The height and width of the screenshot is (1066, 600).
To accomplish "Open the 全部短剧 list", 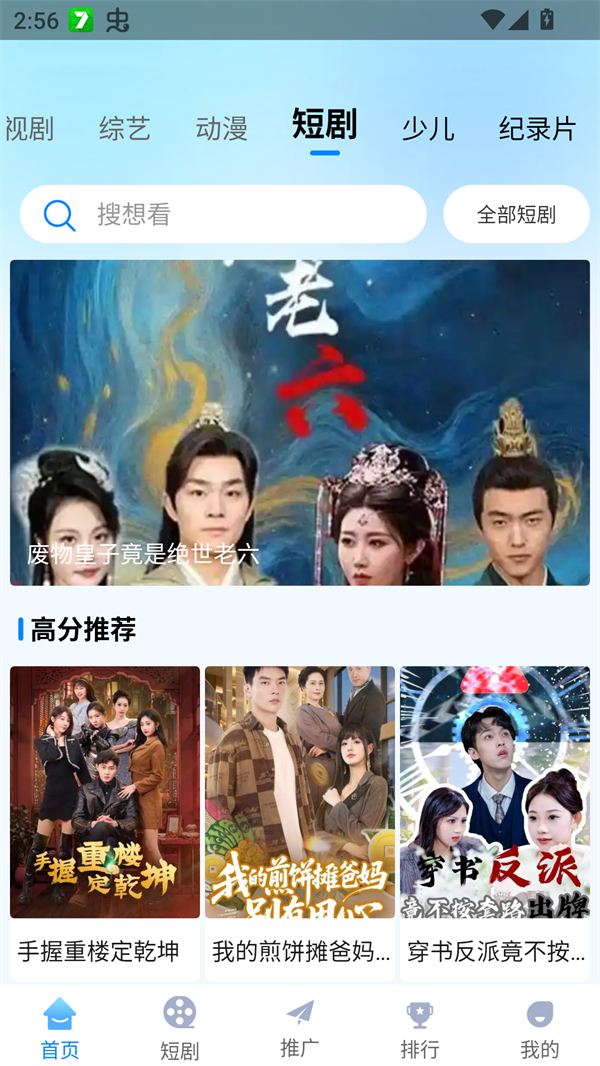I will tap(516, 214).
